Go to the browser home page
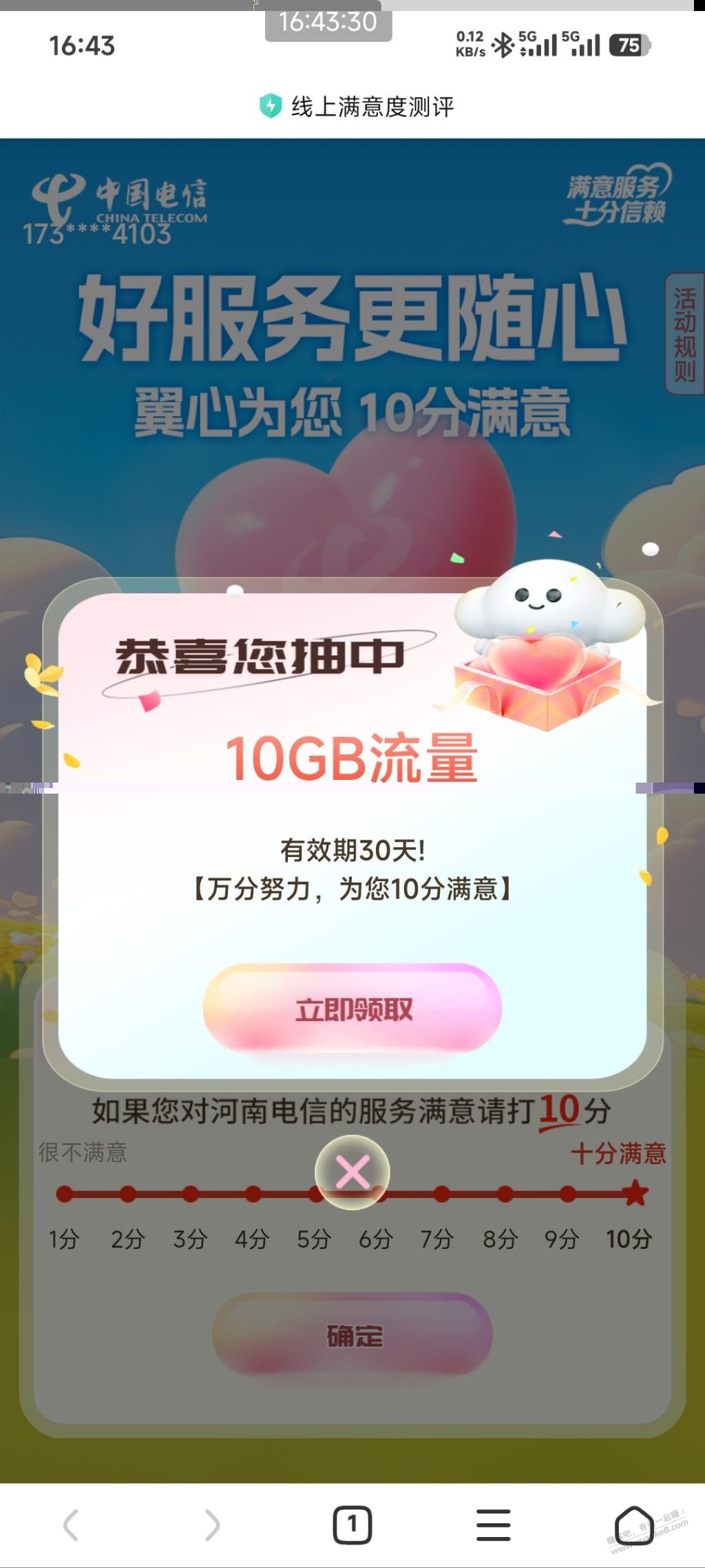The width and height of the screenshot is (705, 1568). coord(633,1525)
